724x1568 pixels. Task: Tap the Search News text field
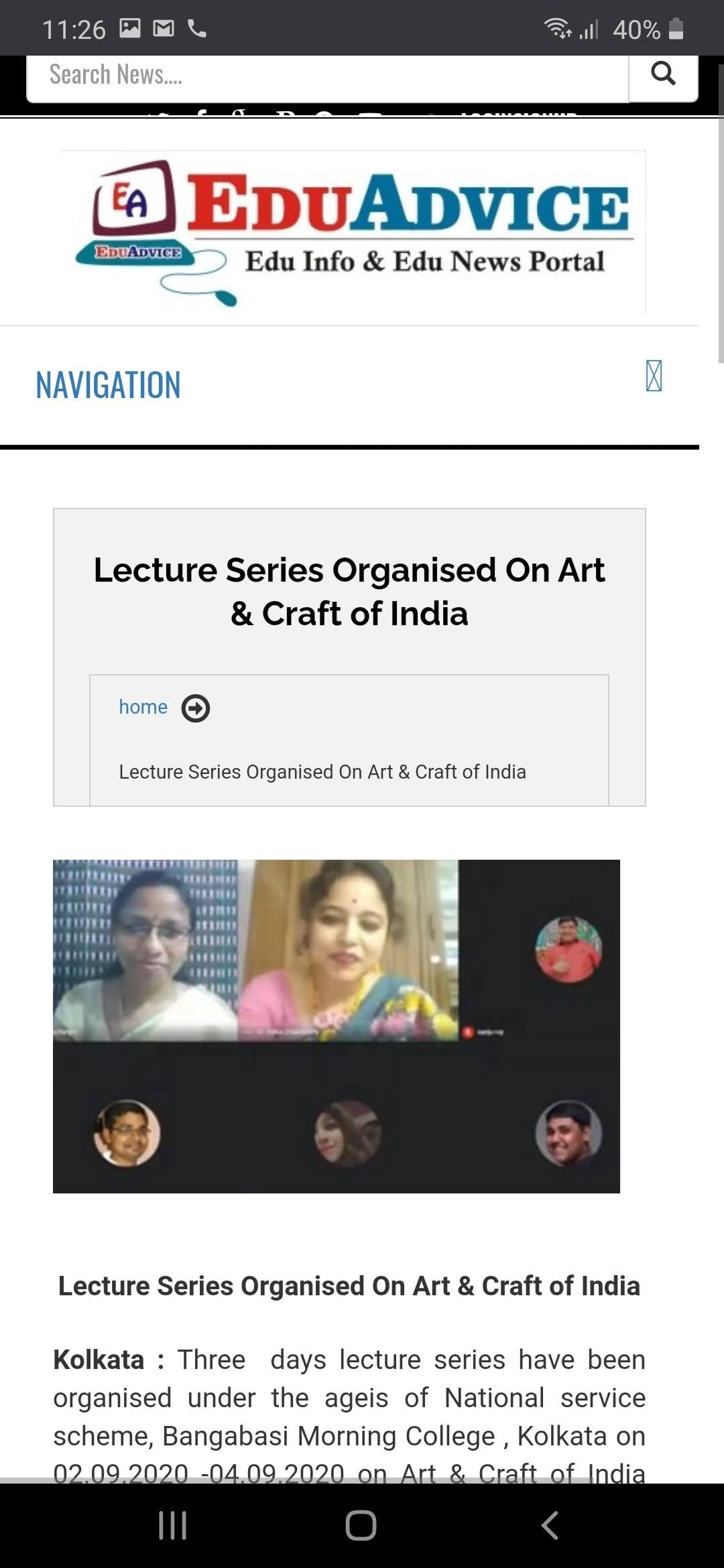tap(327, 76)
